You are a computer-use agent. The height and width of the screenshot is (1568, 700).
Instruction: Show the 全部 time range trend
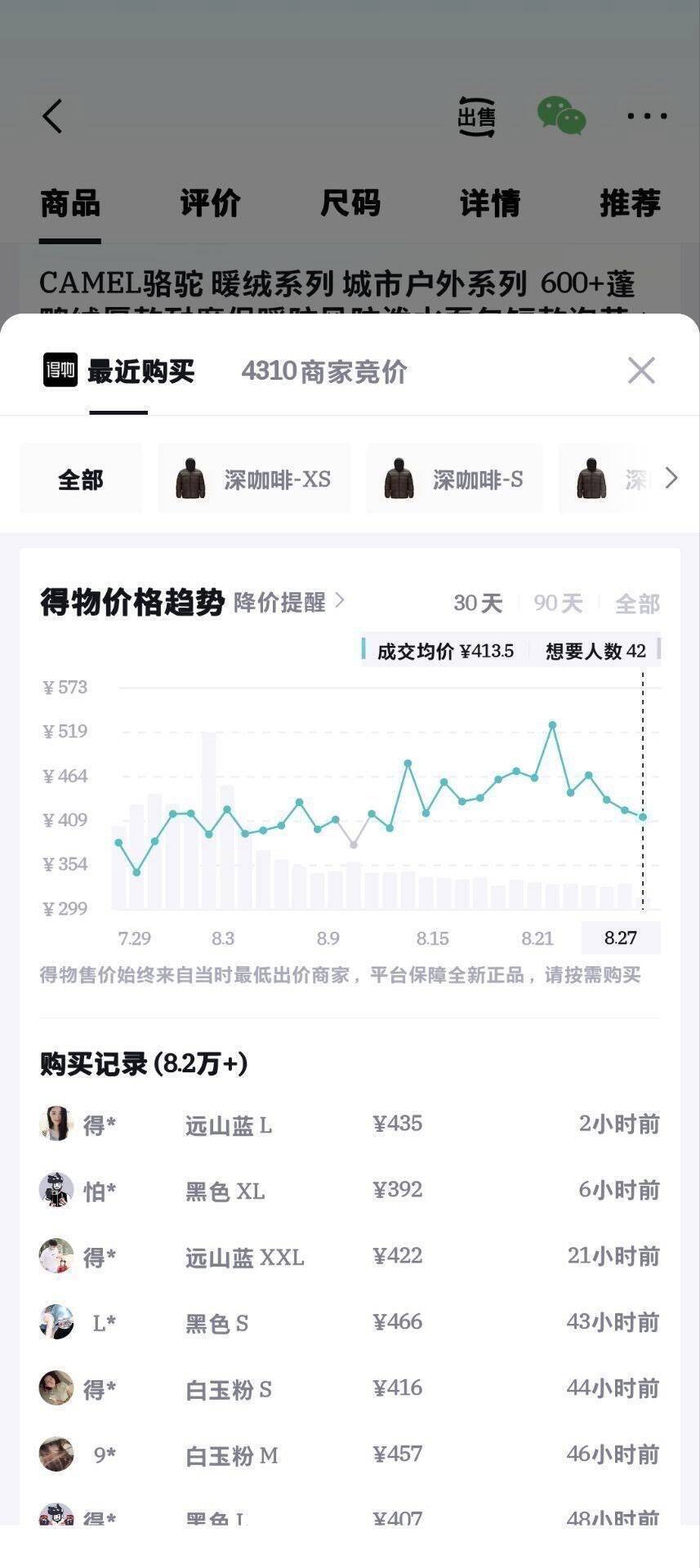pos(637,604)
